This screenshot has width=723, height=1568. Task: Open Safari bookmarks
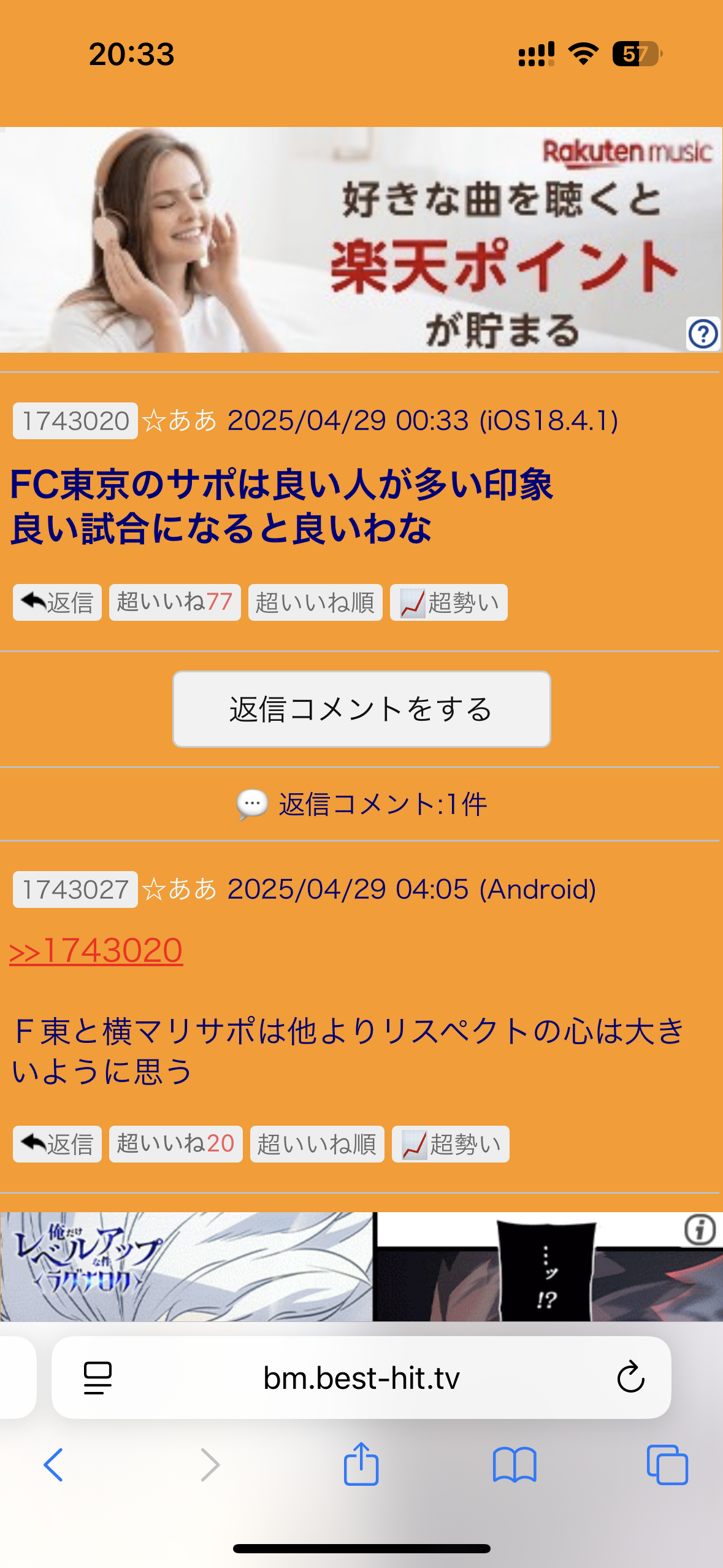coord(514,1465)
